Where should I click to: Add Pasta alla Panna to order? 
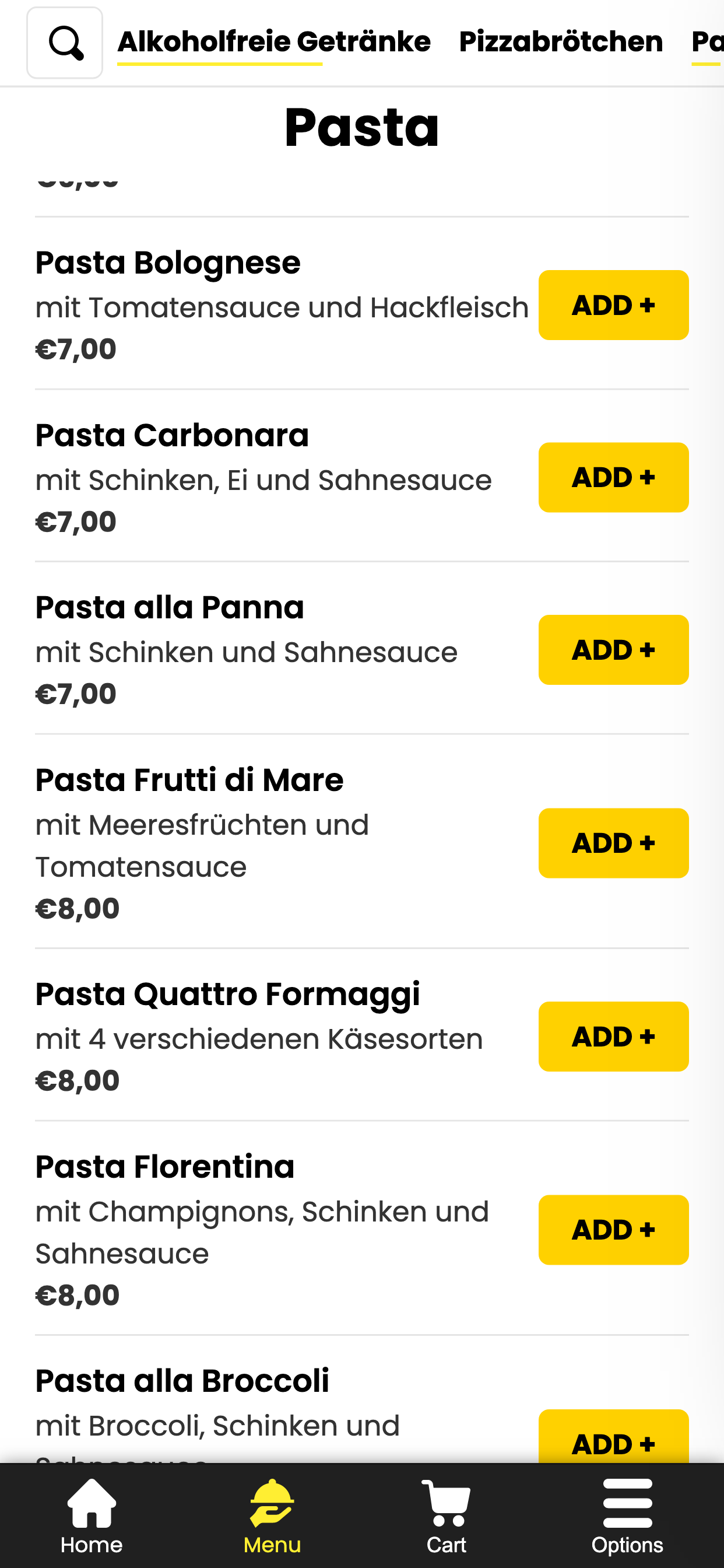click(613, 649)
